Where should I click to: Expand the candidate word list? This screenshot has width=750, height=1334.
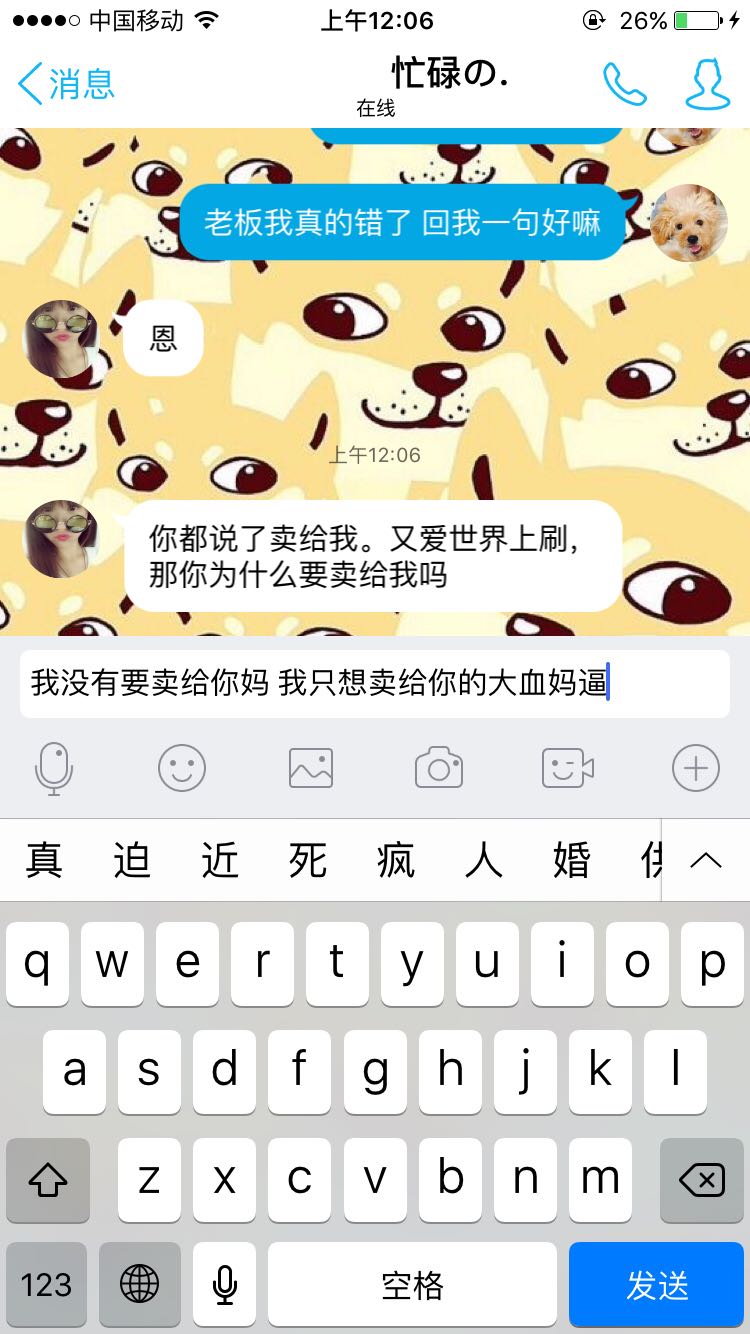706,860
